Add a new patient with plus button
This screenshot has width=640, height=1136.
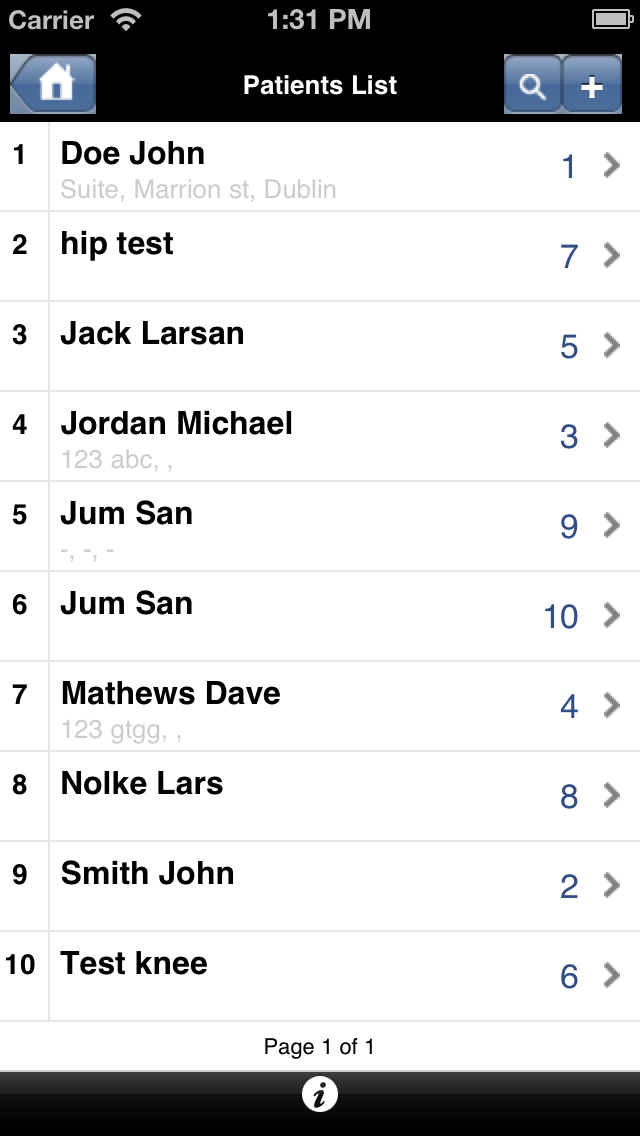click(x=592, y=84)
